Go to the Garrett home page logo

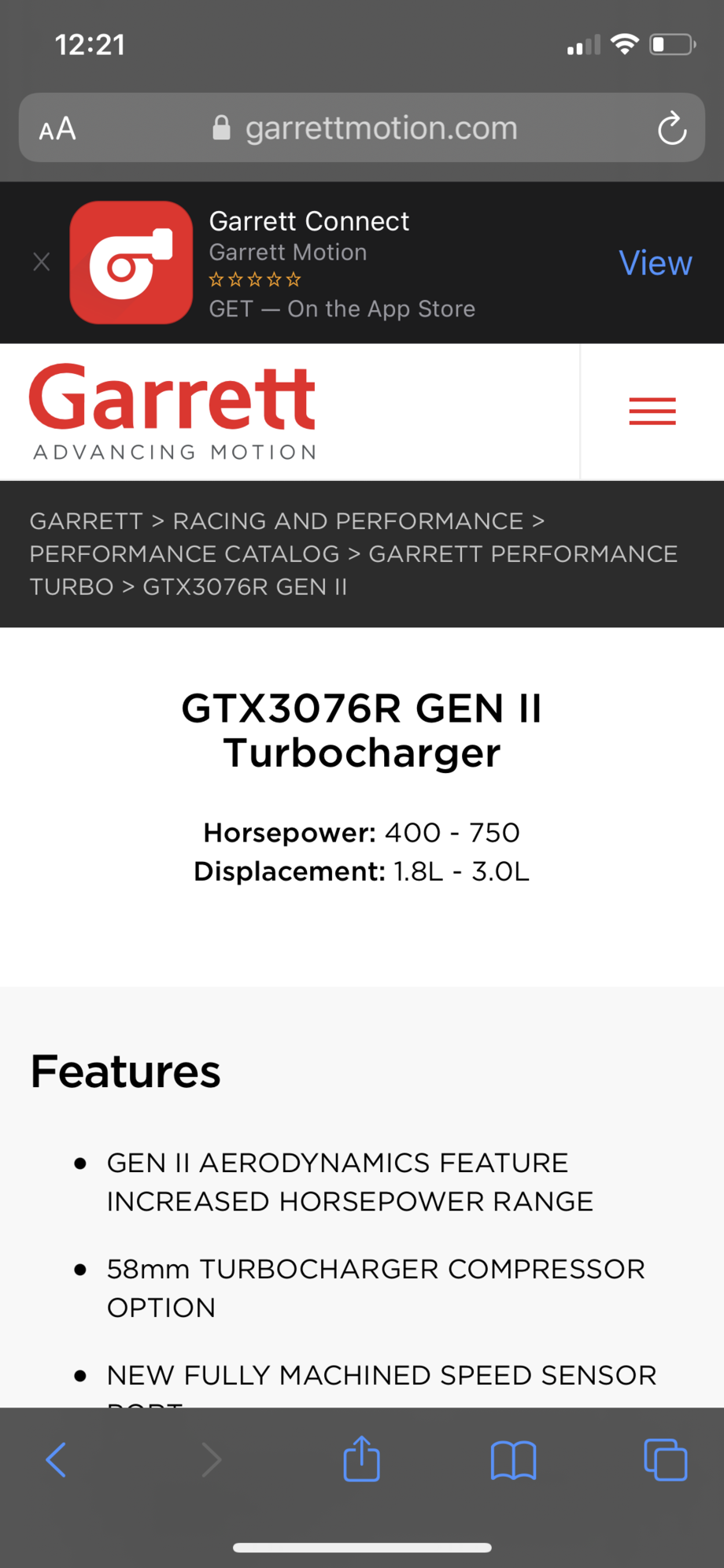(x=173, y=411)
